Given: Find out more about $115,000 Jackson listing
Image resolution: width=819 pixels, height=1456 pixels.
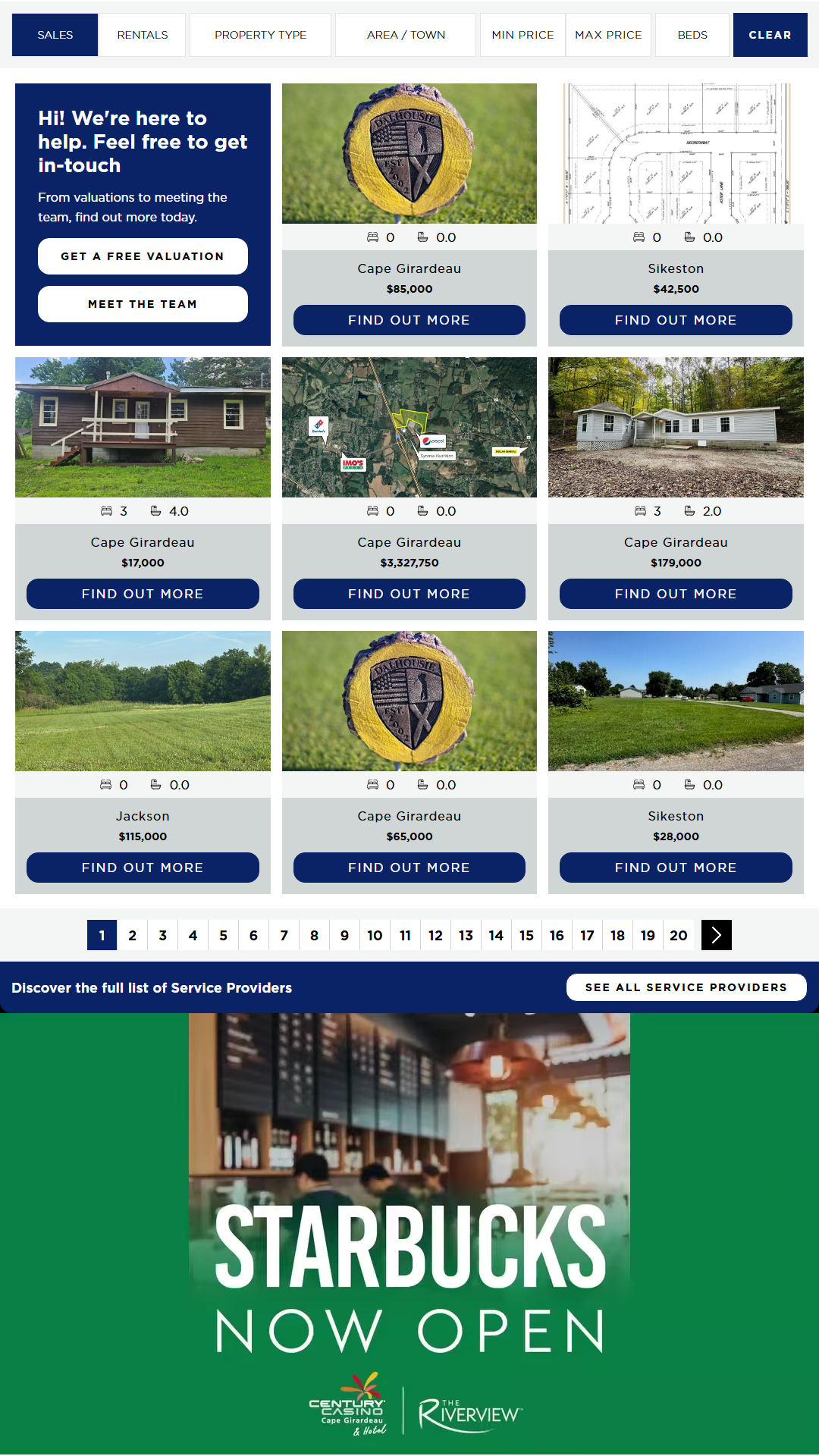Looking at the screenshot, I should tap(143, 868).
